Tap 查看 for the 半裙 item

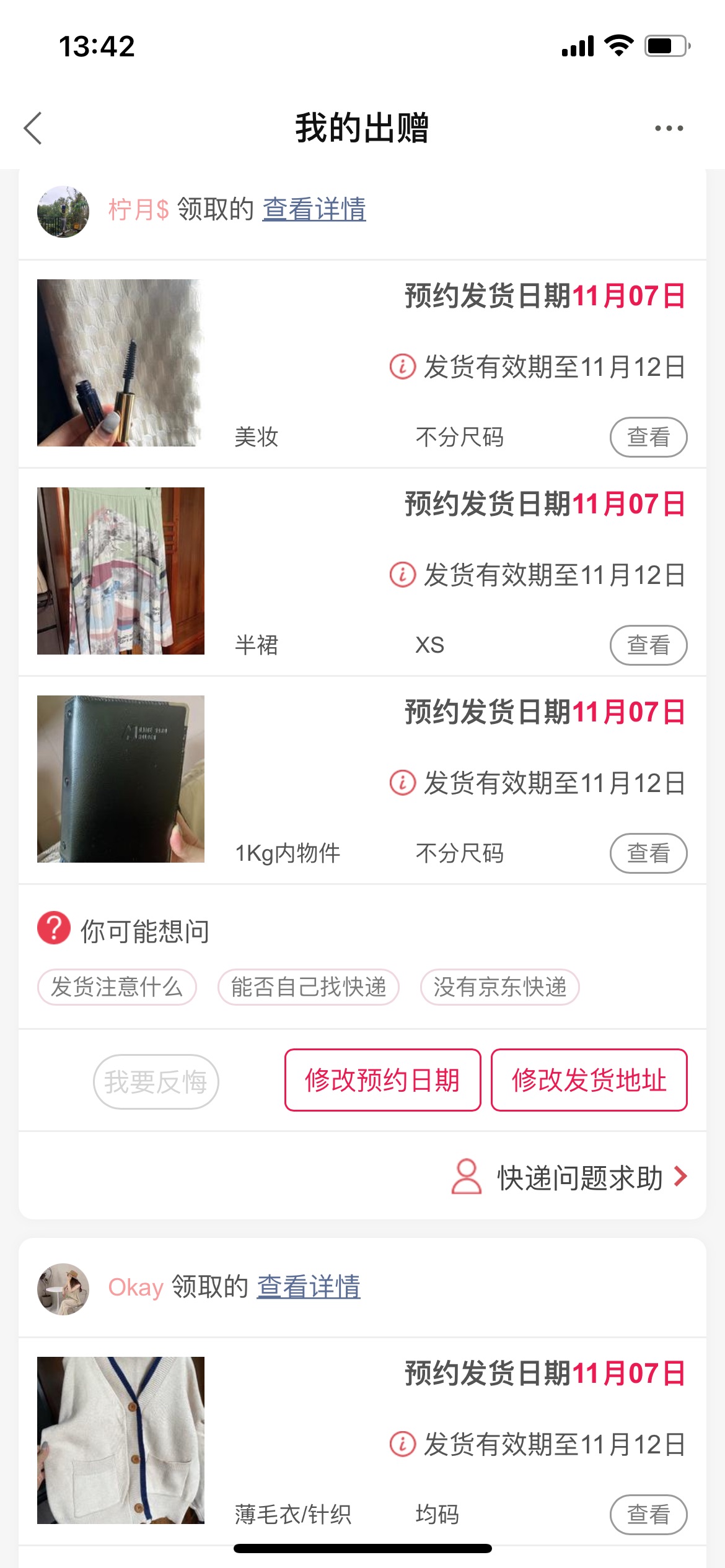648,645
